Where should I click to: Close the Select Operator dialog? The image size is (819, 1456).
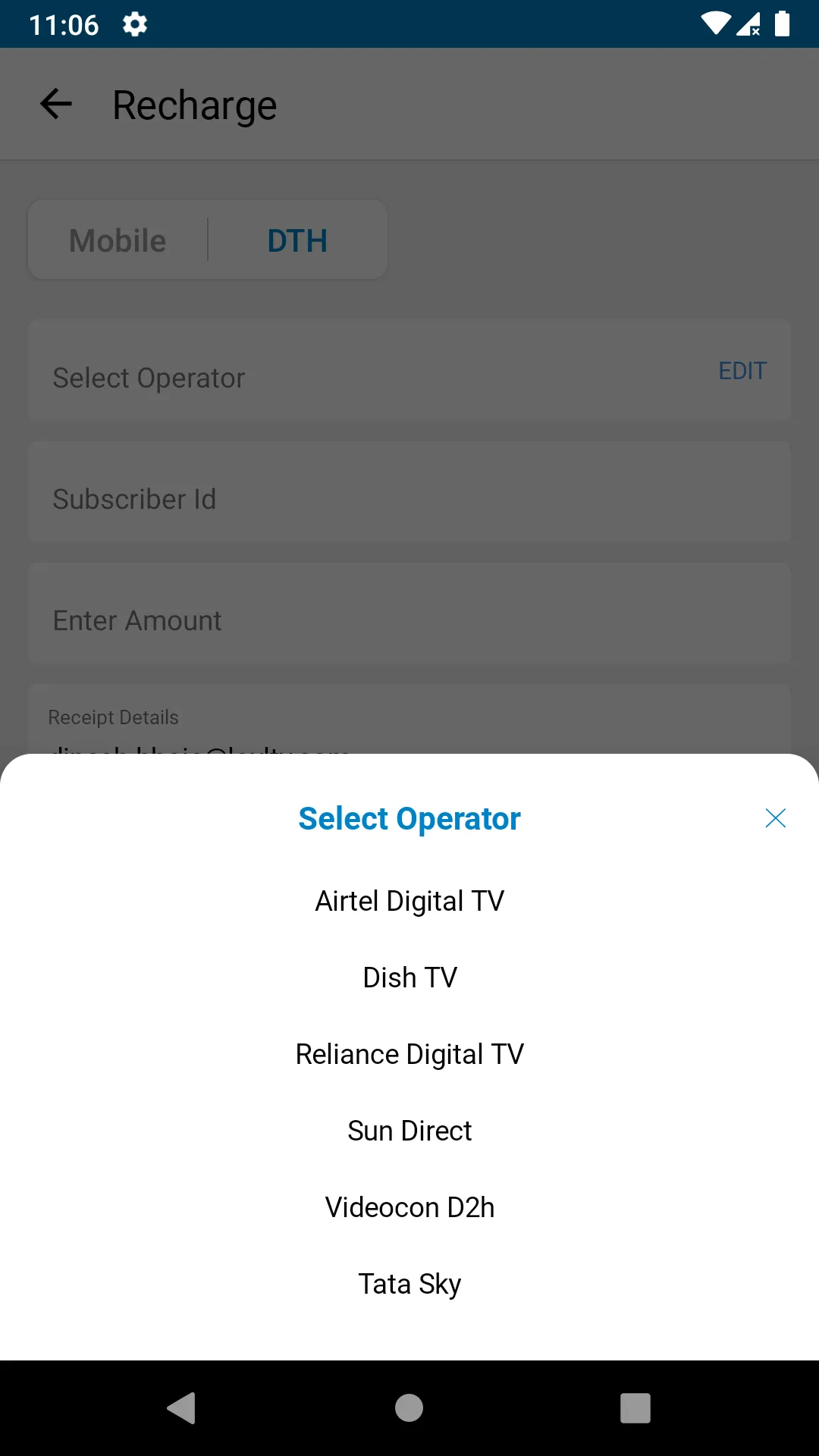tap(775, 818)
